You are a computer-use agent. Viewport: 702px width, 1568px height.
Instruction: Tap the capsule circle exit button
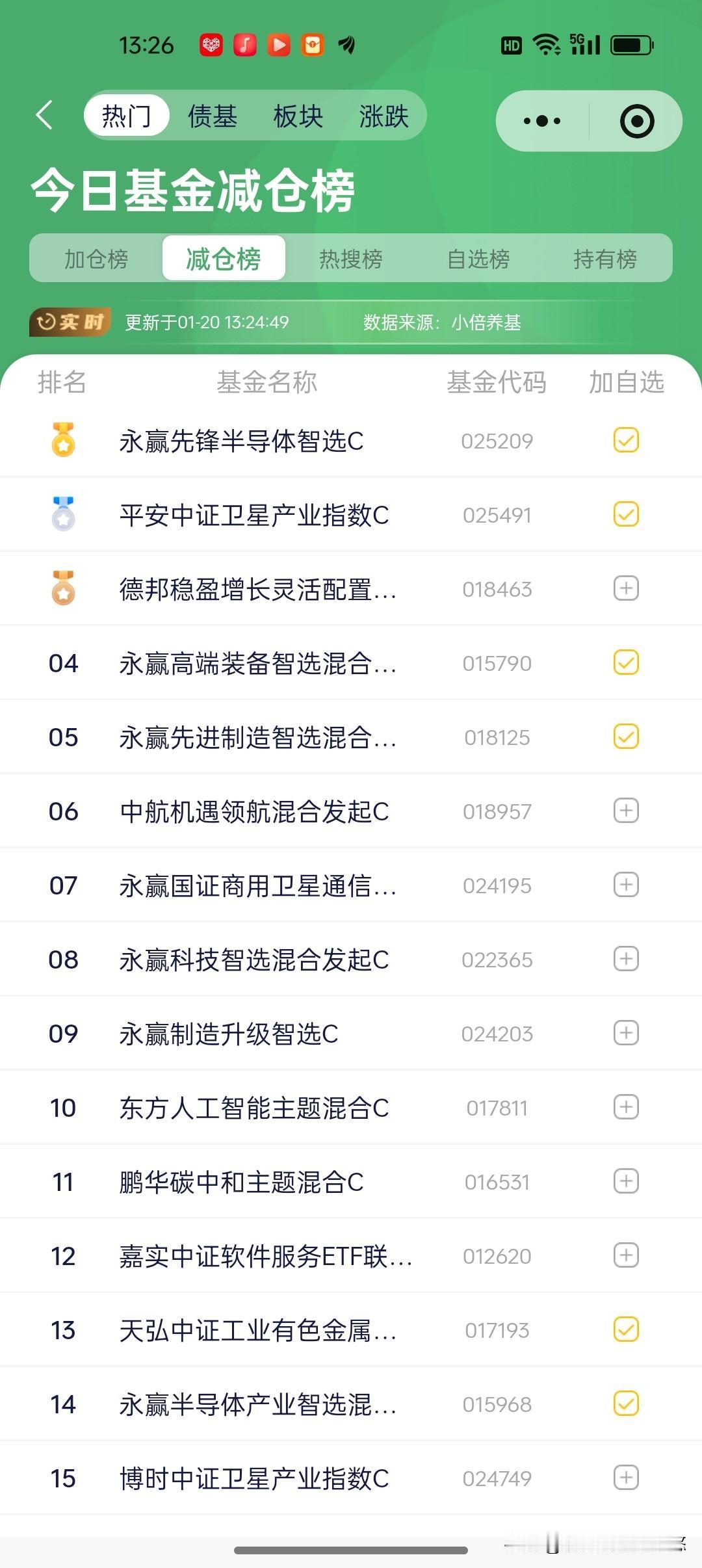pyautogui.click(x=637, y=121)
